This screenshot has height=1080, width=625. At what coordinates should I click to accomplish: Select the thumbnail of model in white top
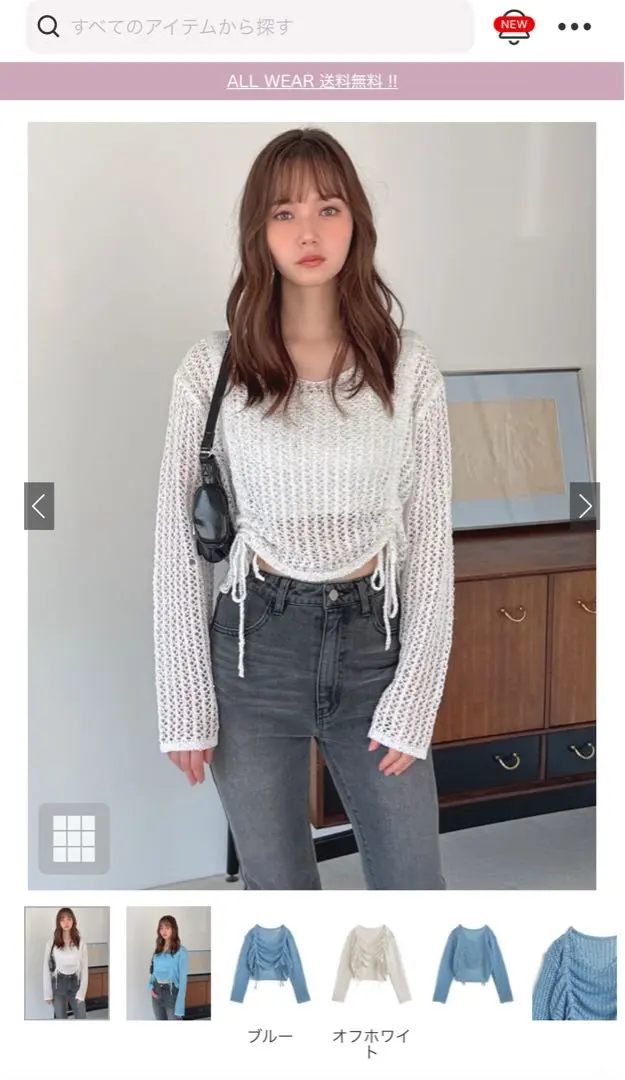(x=67, y=963)
